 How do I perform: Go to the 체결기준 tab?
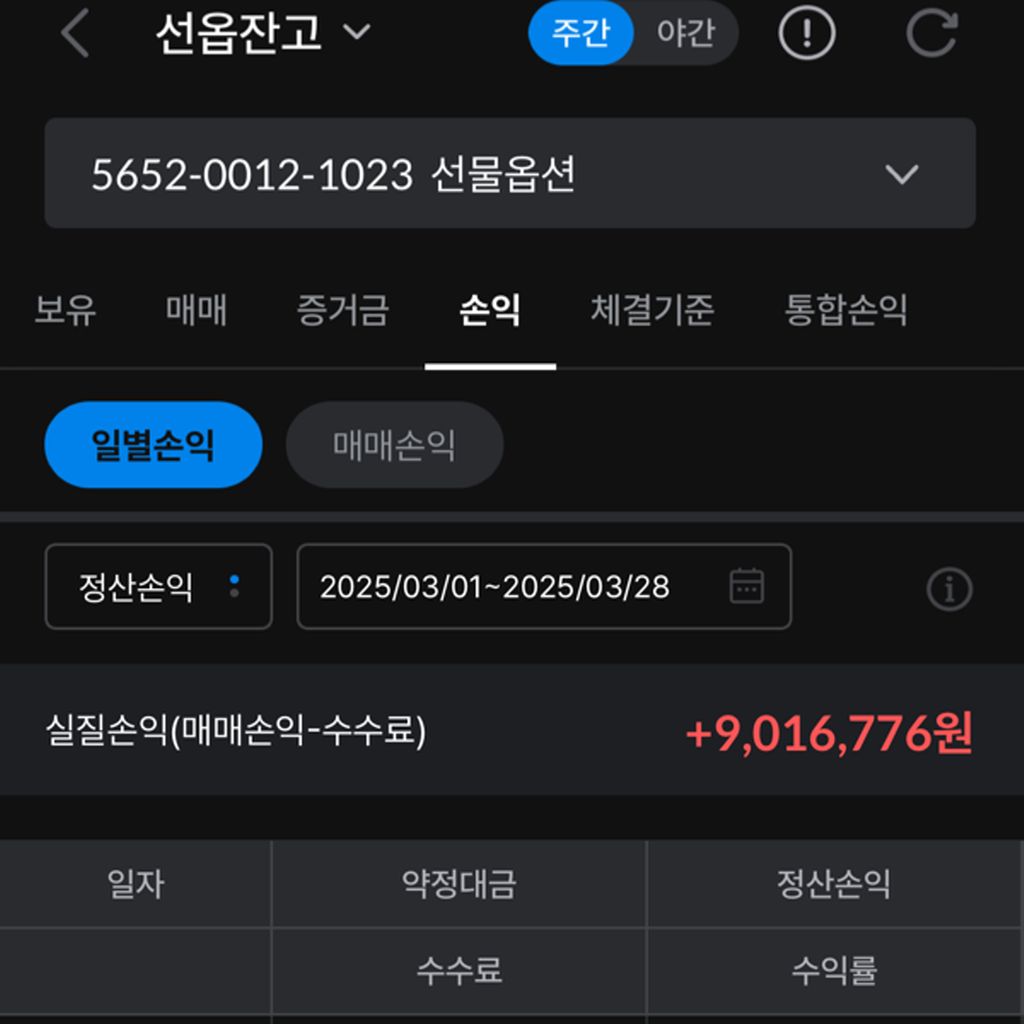652,310
